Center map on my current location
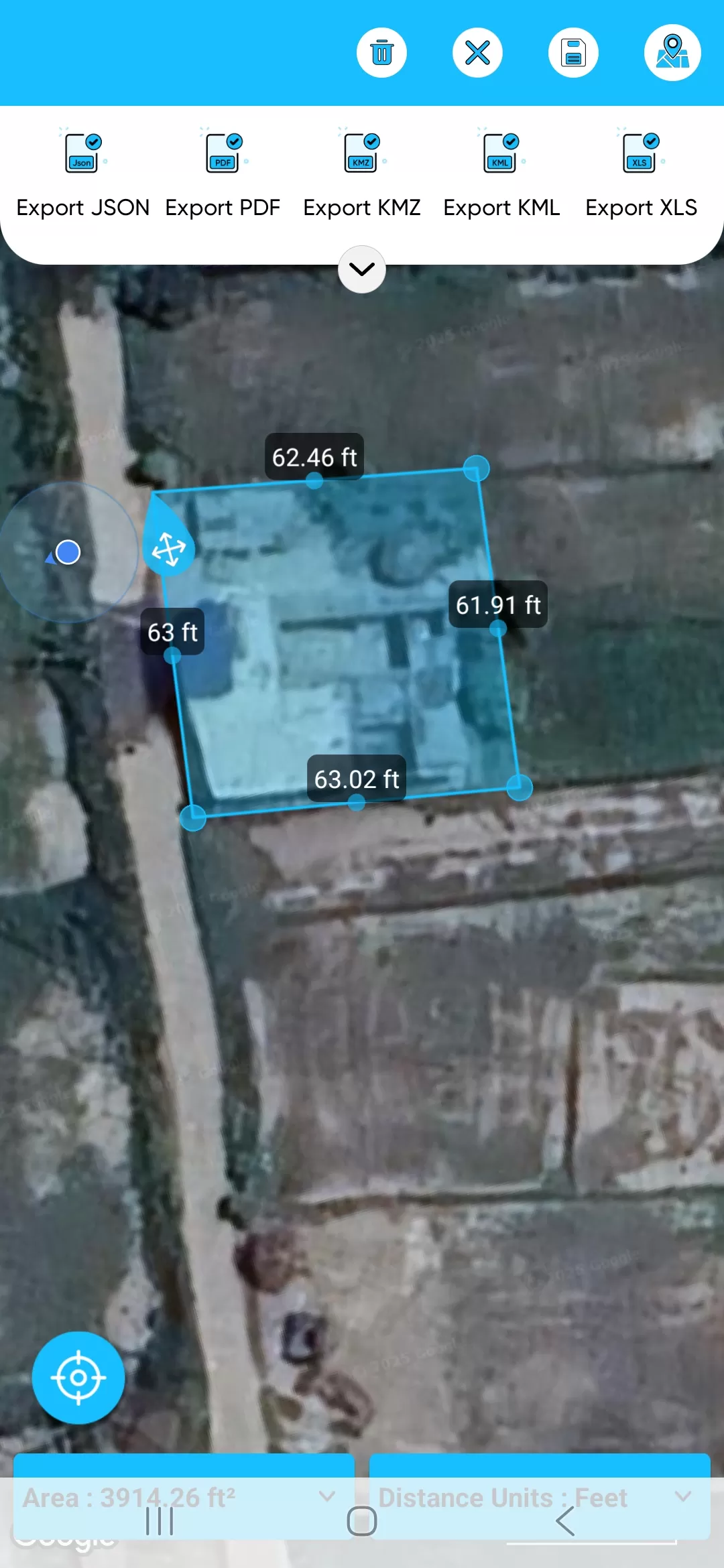Screen dimensions: 724x1568 point(78,1378)
